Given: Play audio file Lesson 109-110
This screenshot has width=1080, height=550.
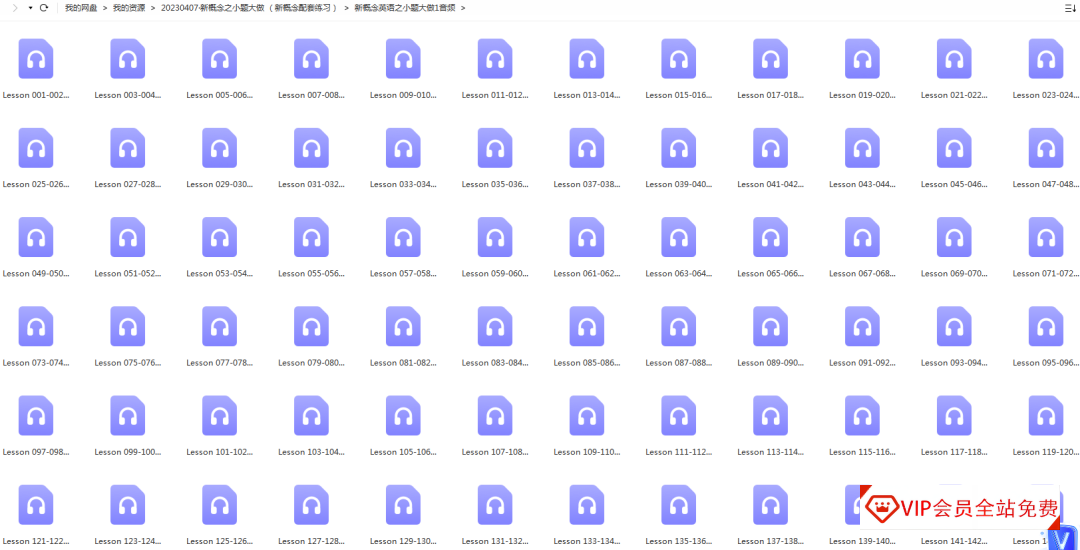Looking at the screenshot, I should (587, 415).
